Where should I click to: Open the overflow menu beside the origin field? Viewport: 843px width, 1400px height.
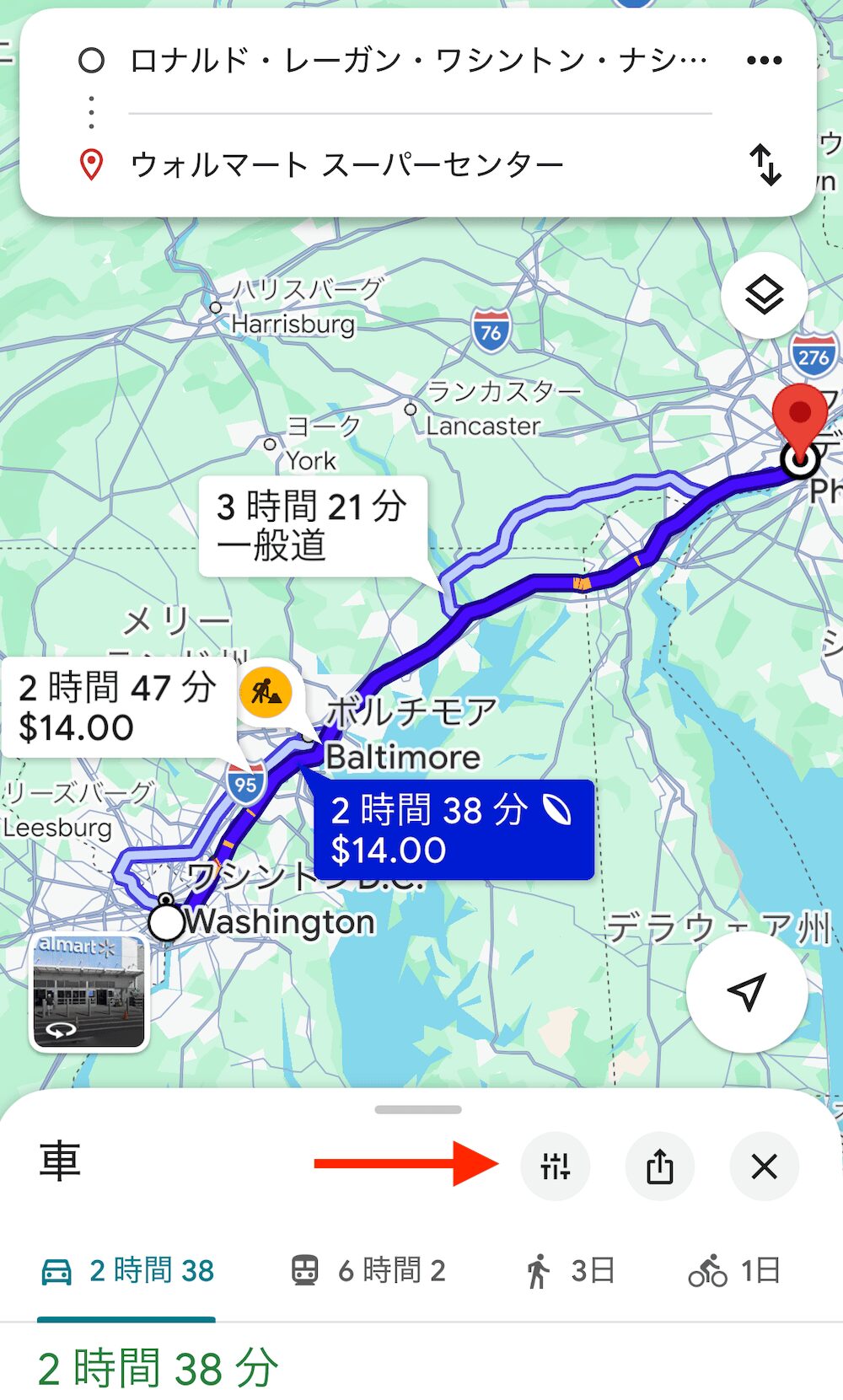(x=764, y=61)
